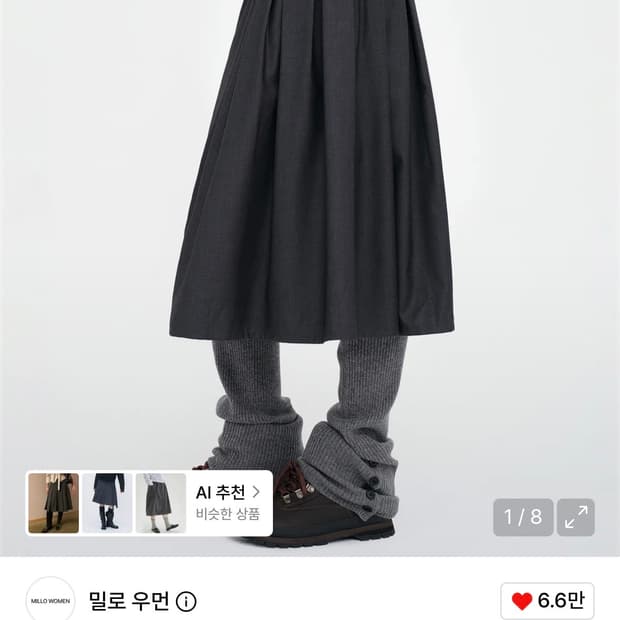Open AI 추천 similar products

(x=228, y=503)
